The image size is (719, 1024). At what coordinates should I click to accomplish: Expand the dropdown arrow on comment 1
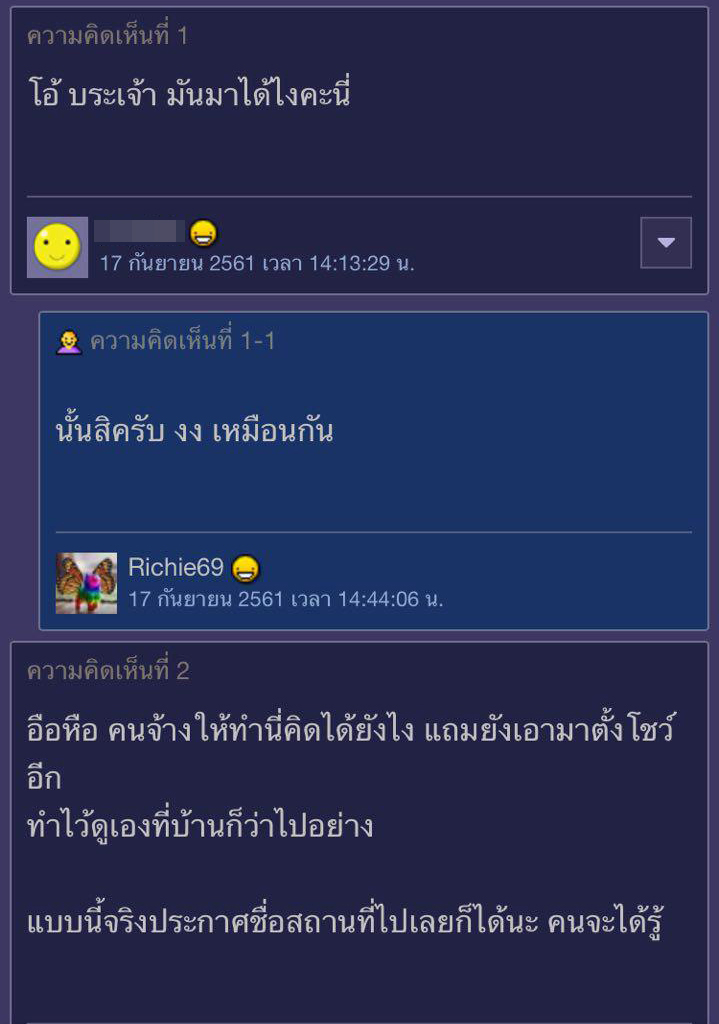[665, 243]
